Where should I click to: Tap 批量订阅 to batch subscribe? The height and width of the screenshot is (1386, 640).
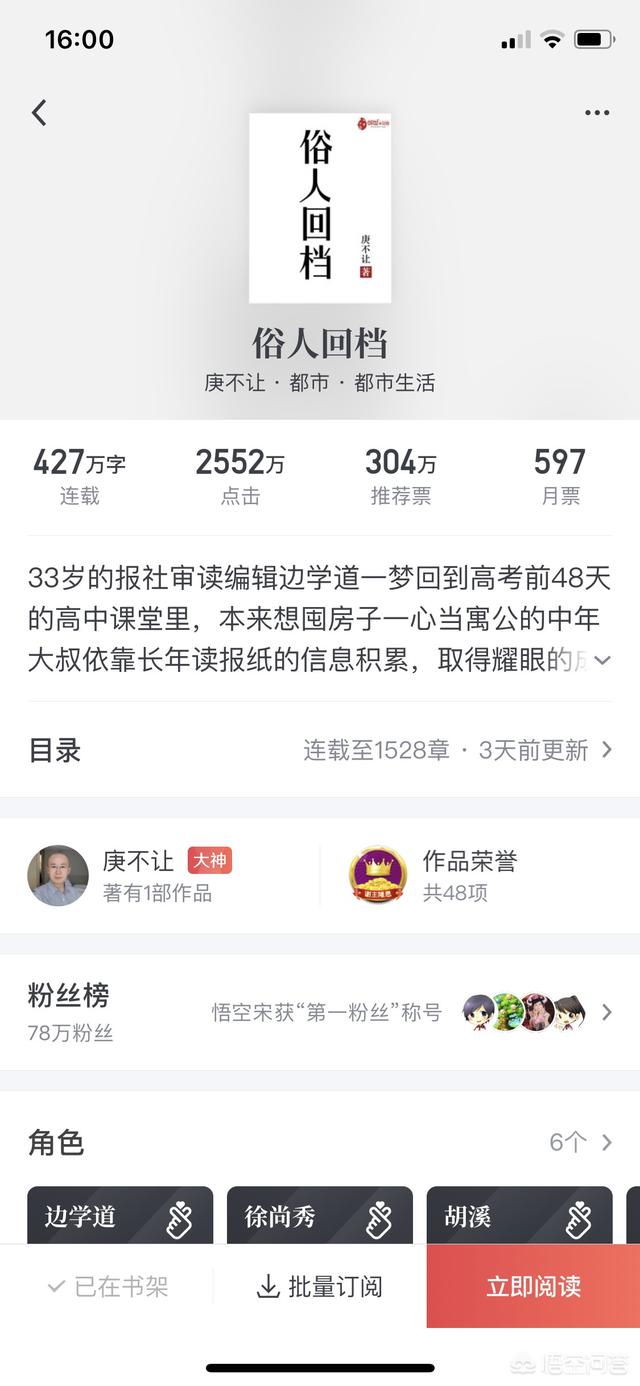(x=320, y=1287)
